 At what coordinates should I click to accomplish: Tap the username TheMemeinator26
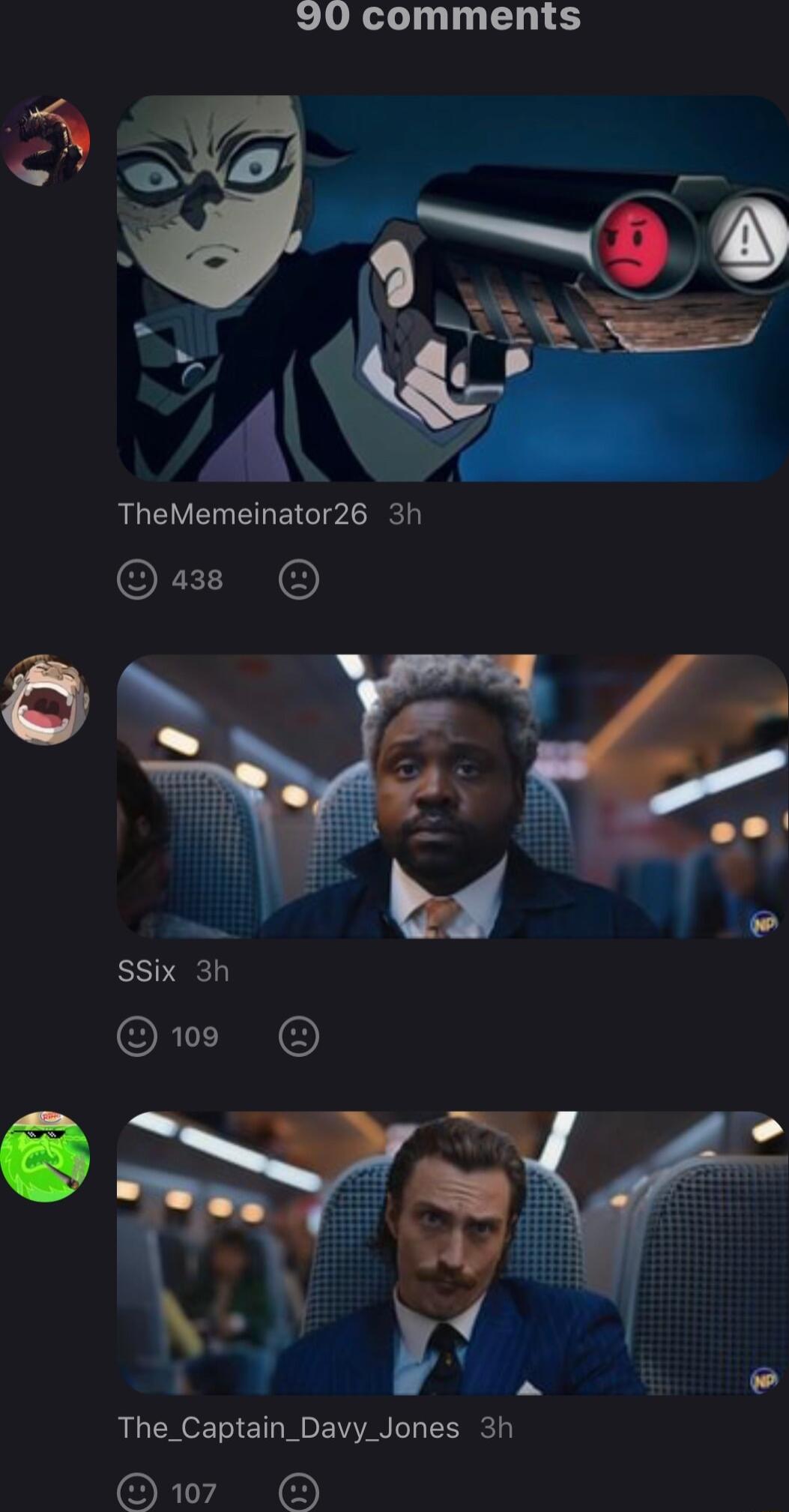click(242, 514)
